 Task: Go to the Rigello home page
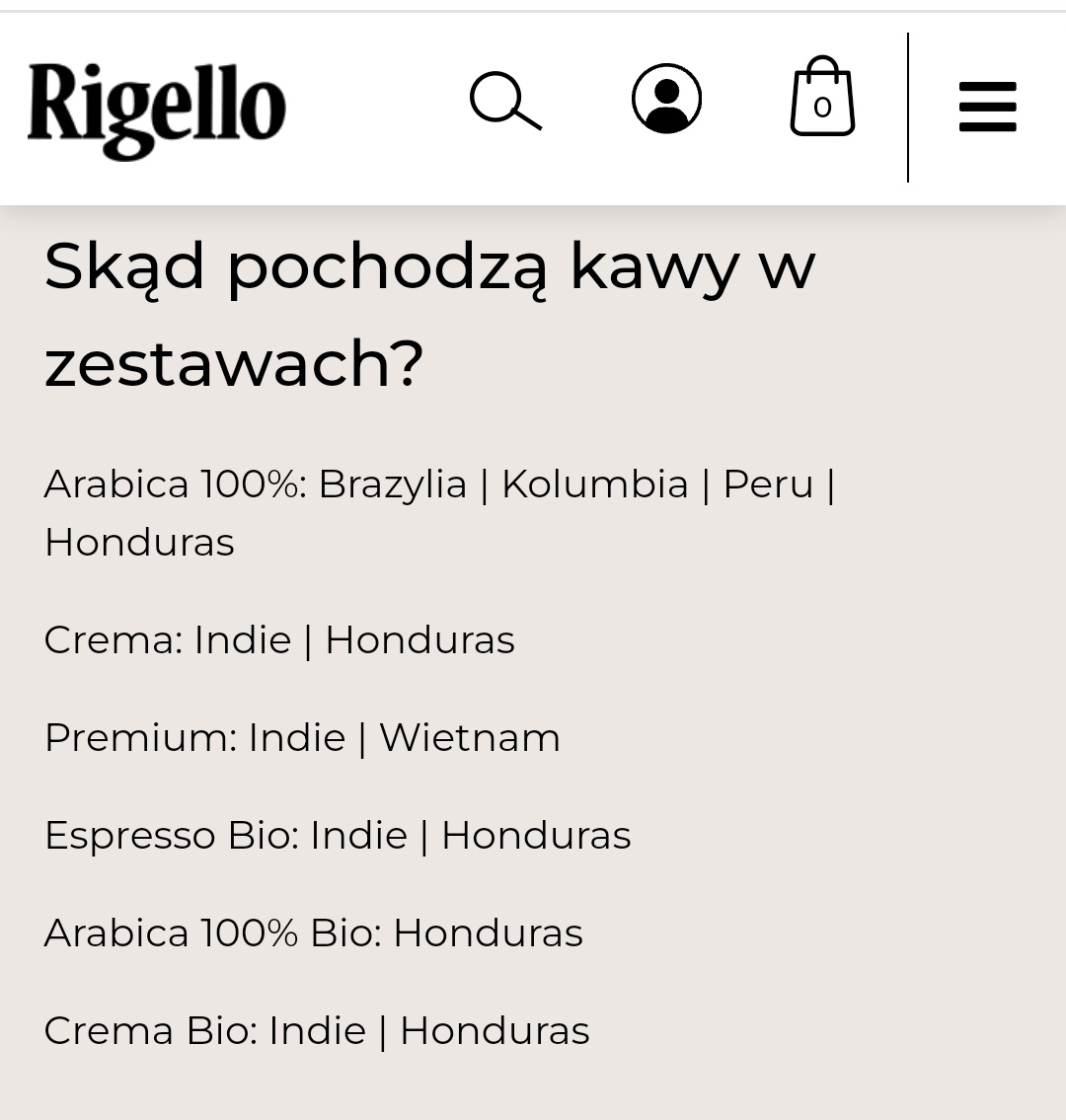[x=157, y=110]
